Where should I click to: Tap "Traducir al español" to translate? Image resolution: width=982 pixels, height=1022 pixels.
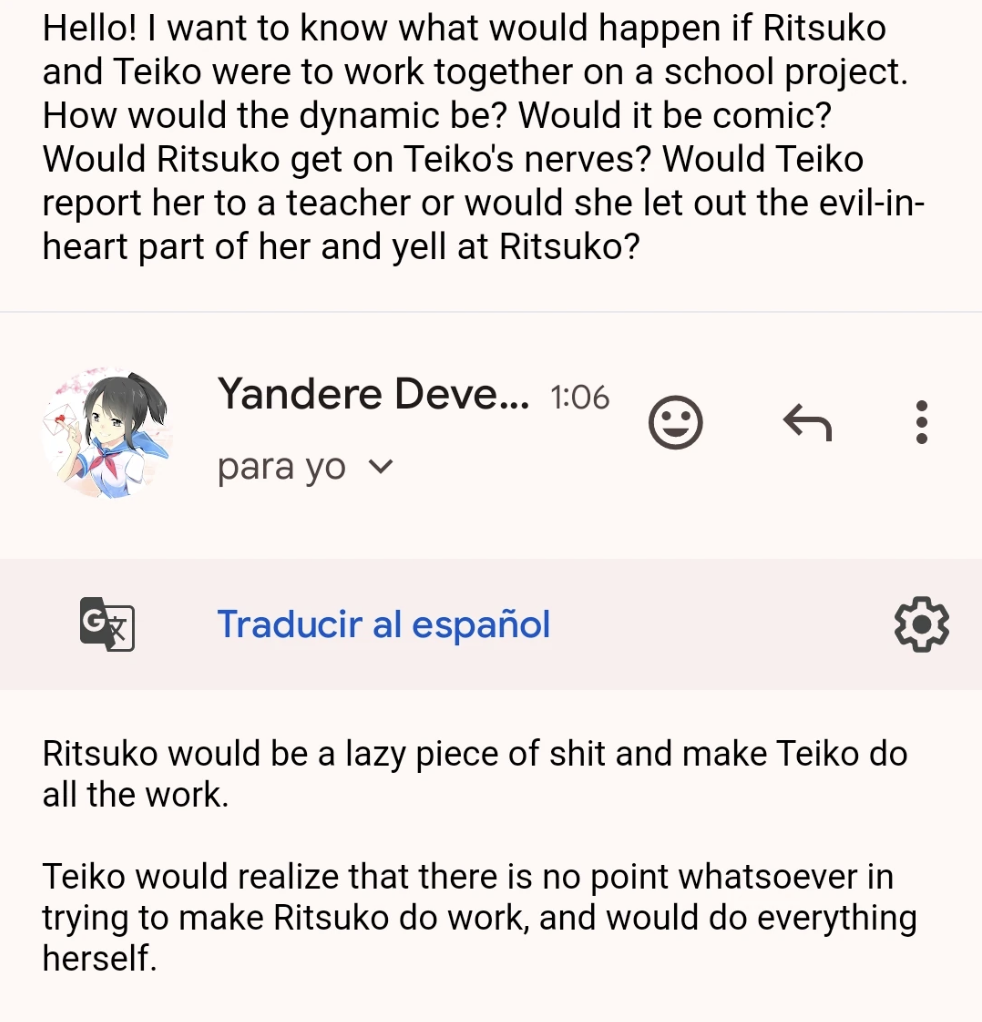(384, 624)
